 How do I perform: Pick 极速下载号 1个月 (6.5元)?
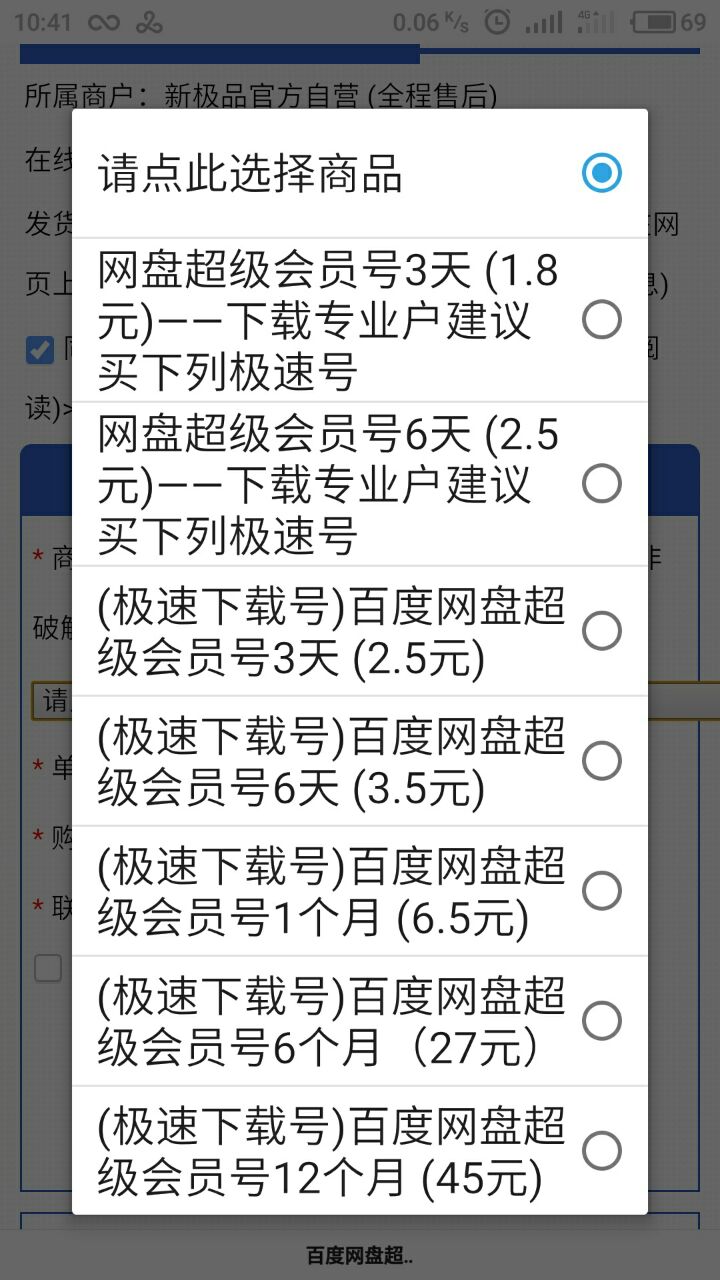pyautogui.click(x=360, y=891)
